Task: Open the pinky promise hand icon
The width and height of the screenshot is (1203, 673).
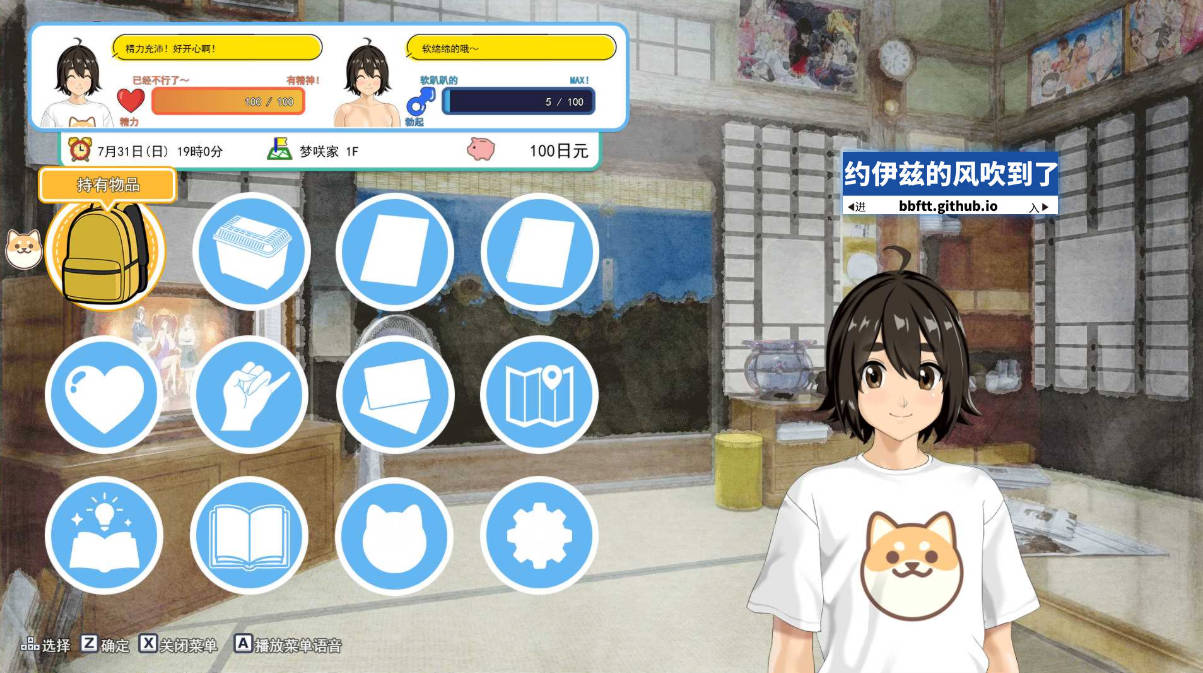Action: click(250, 395)
